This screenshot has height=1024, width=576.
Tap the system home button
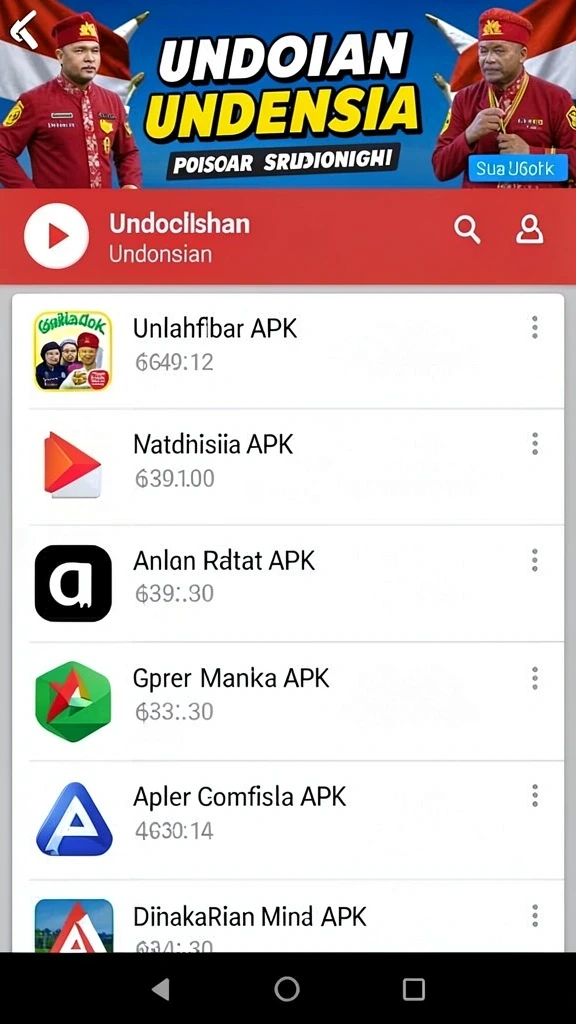pyautogui.click(x=287, y=989)
